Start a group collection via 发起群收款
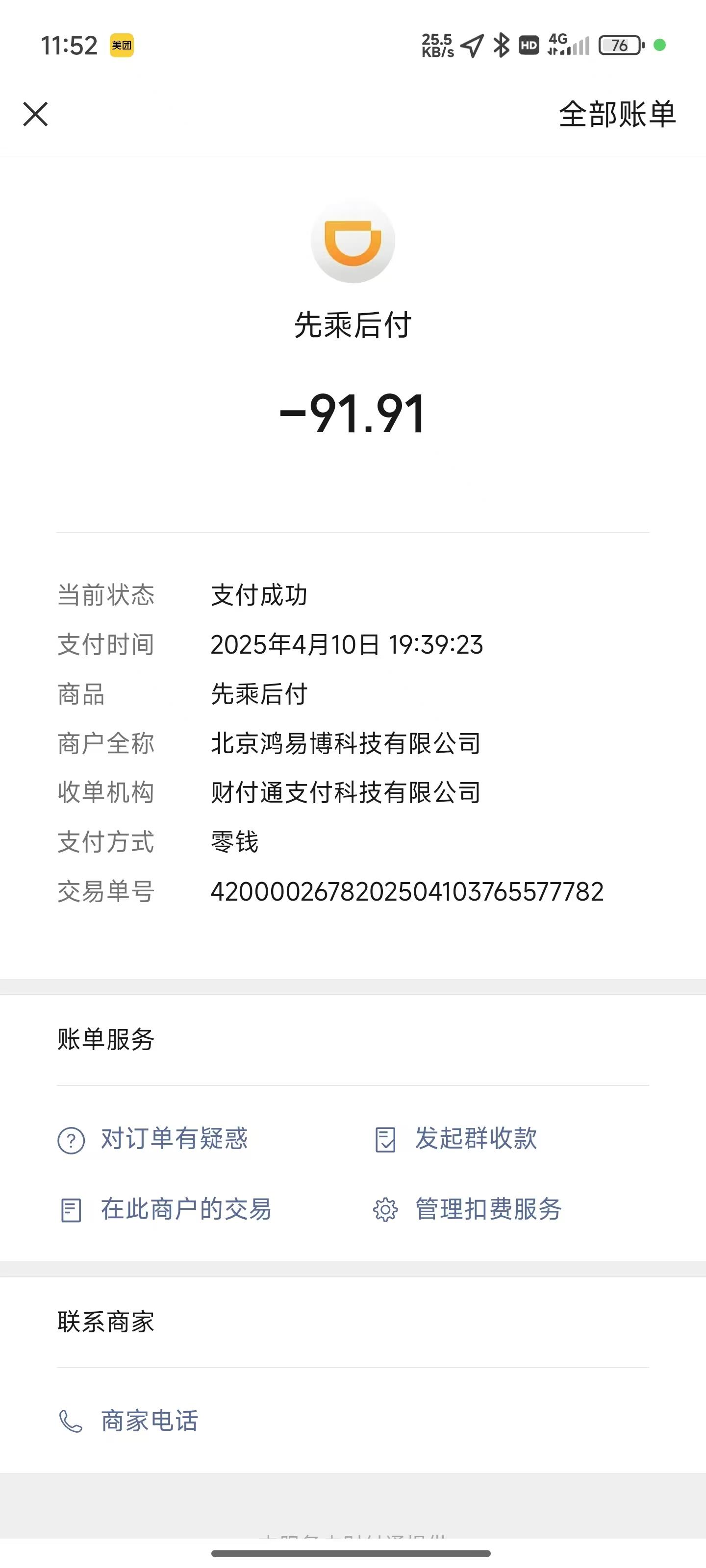This screenshot has height=1568, width=706. click(x=455, y=1139)
